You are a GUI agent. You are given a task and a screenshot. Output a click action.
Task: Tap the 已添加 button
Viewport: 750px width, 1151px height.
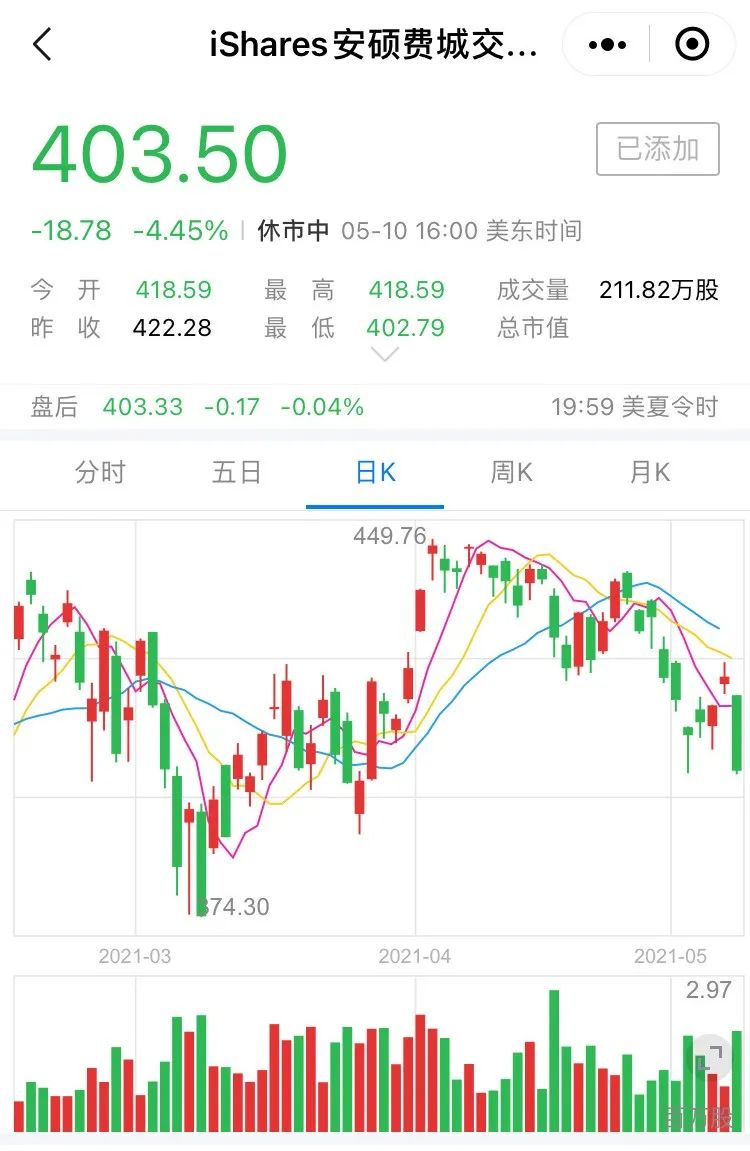(658, 149)
